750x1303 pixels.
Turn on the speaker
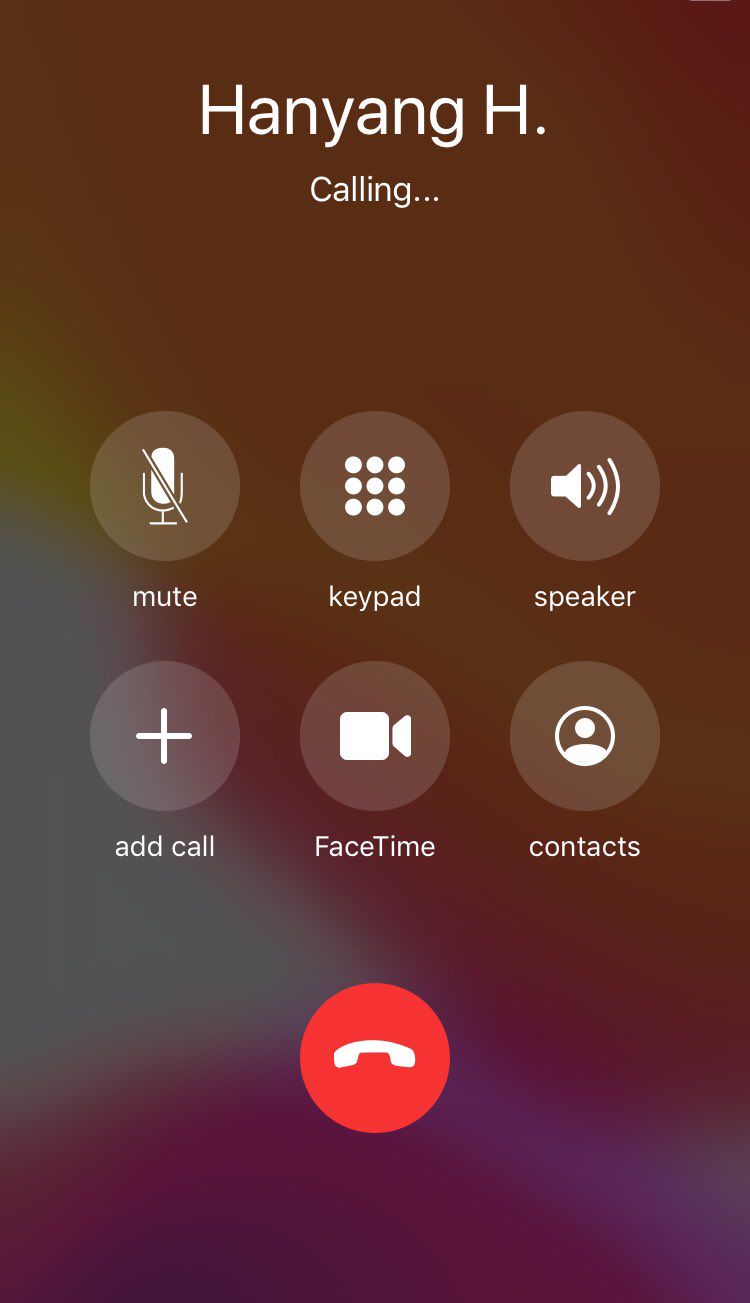(585, 486)
